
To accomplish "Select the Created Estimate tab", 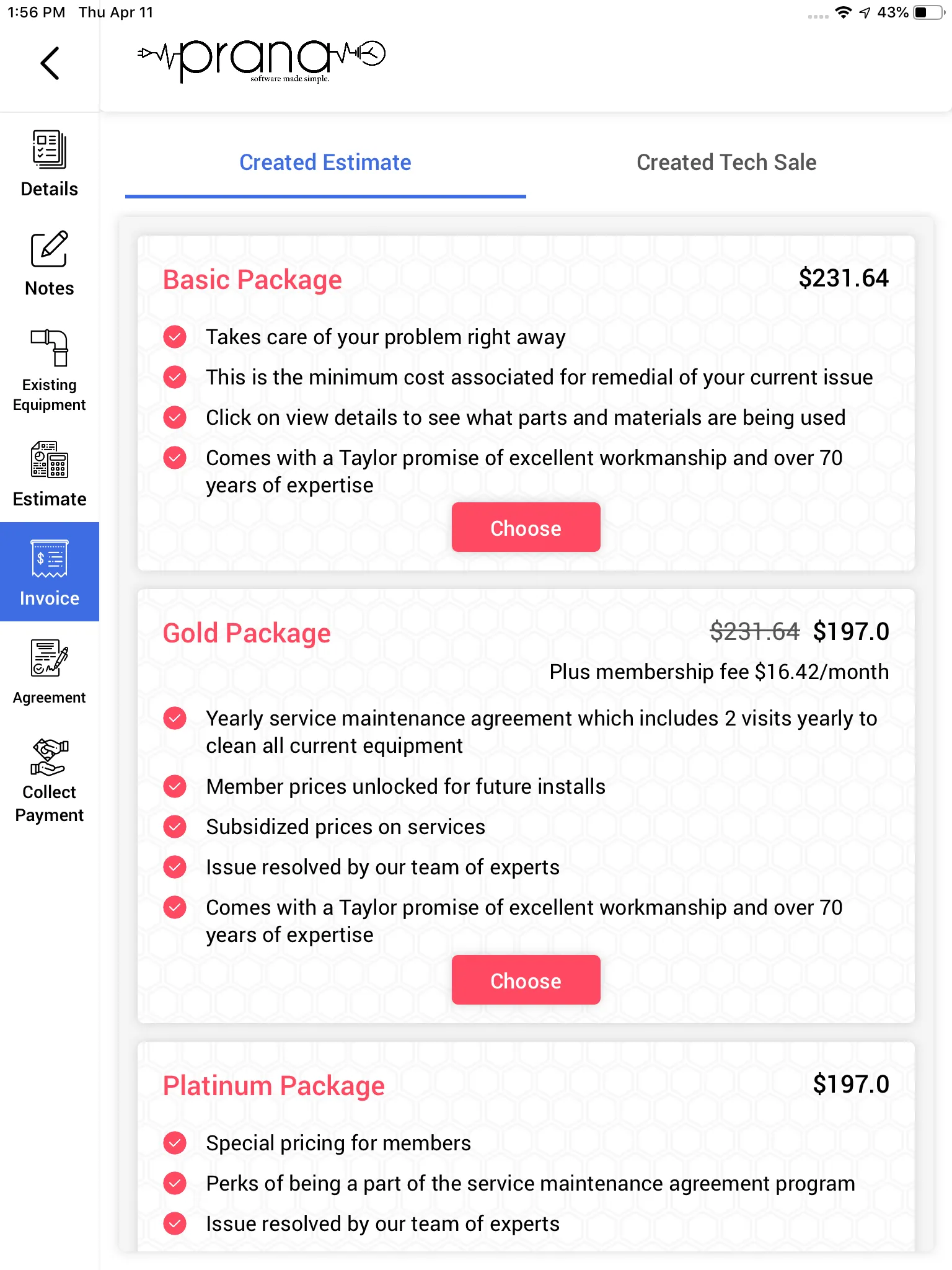I will pyautogui.click(x=325, y=162).
